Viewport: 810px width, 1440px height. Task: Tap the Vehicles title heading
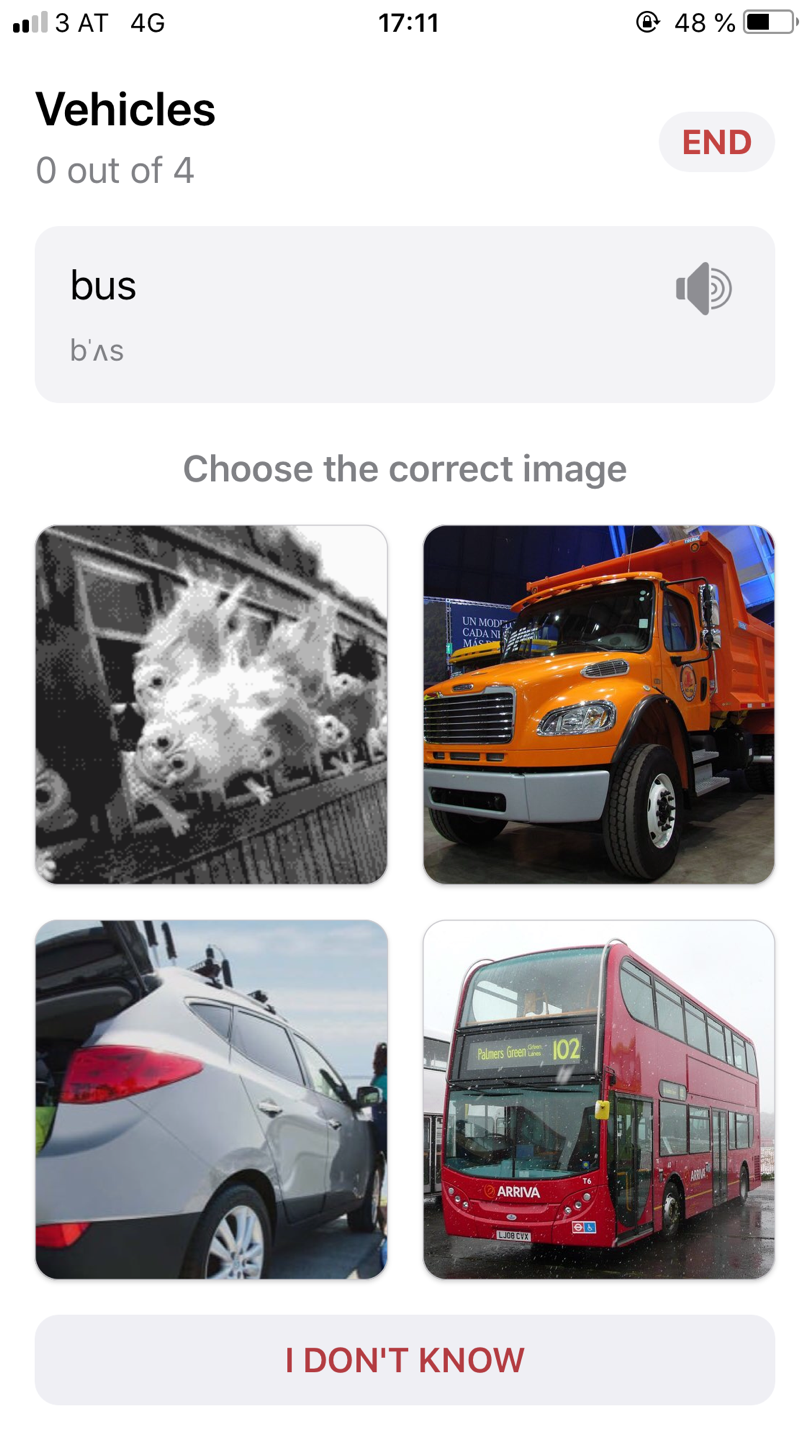click(123, 110)
